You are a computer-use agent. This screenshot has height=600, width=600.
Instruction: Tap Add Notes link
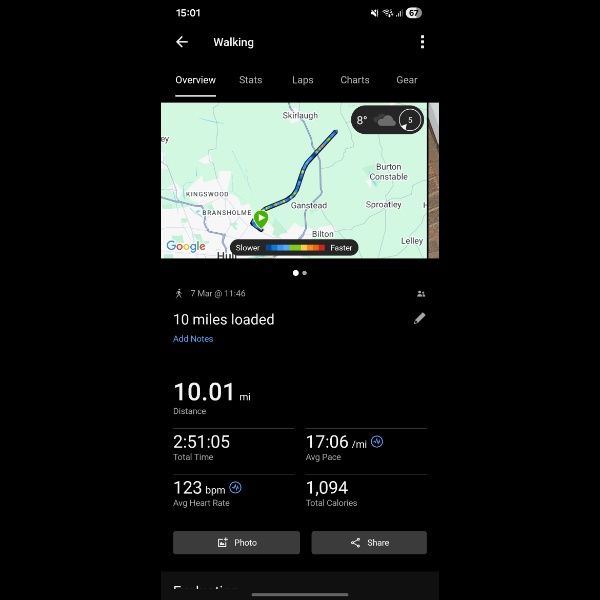[193, 339]
